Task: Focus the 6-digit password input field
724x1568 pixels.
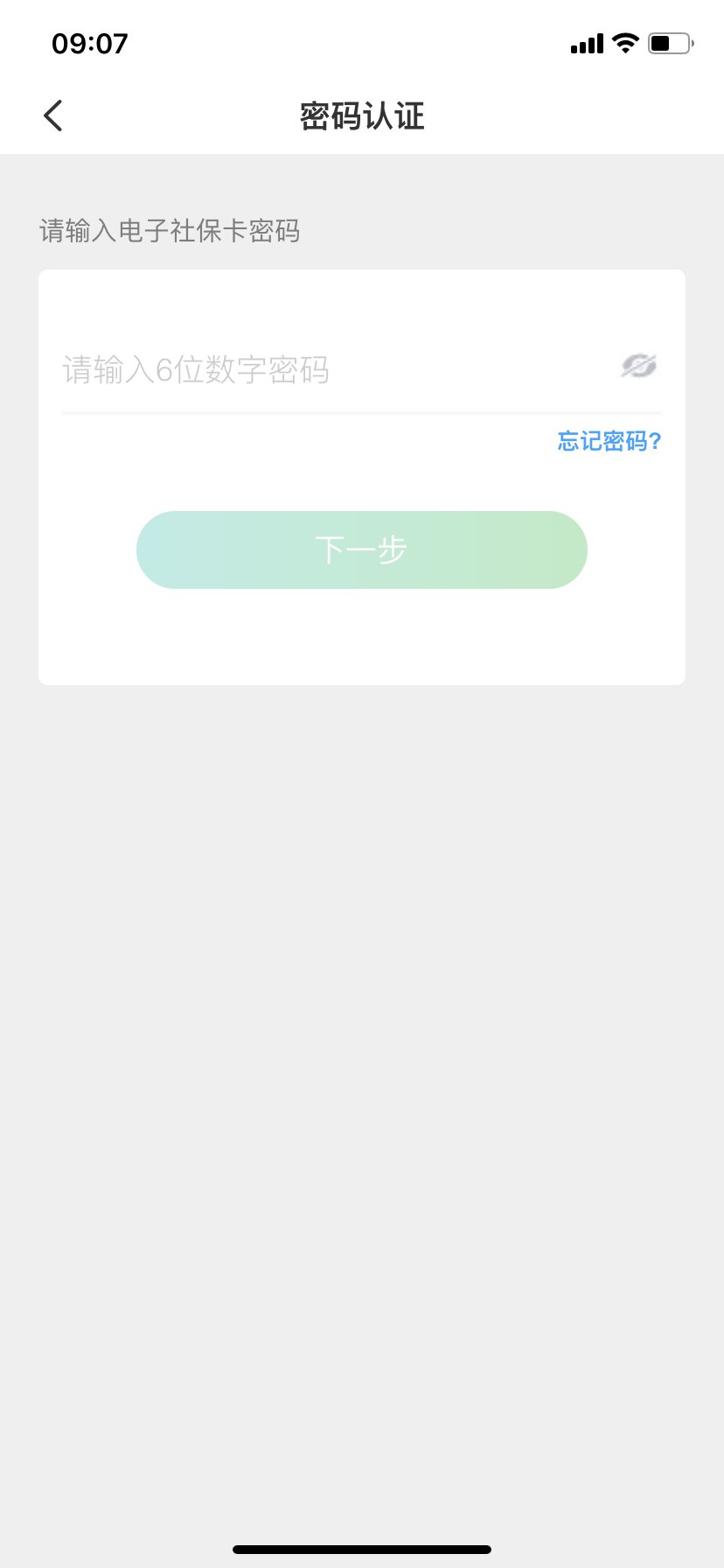Action: coord(332,369)
